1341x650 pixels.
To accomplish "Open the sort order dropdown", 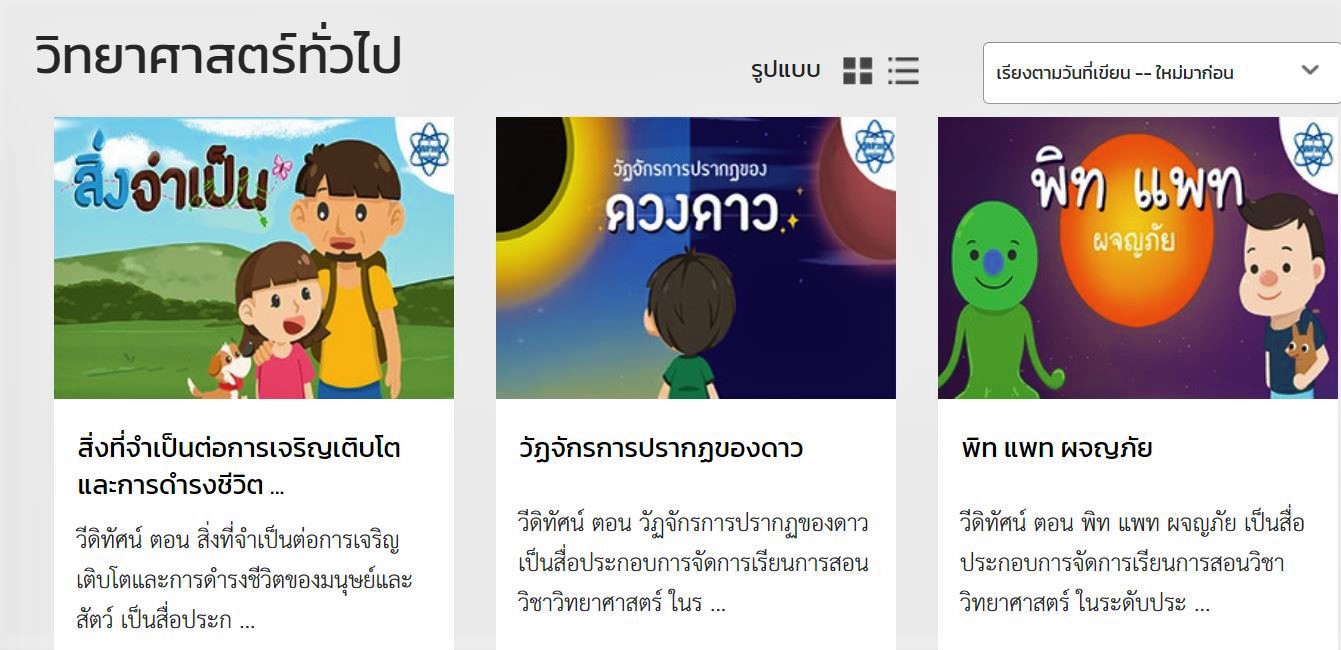I will 1161,72.
